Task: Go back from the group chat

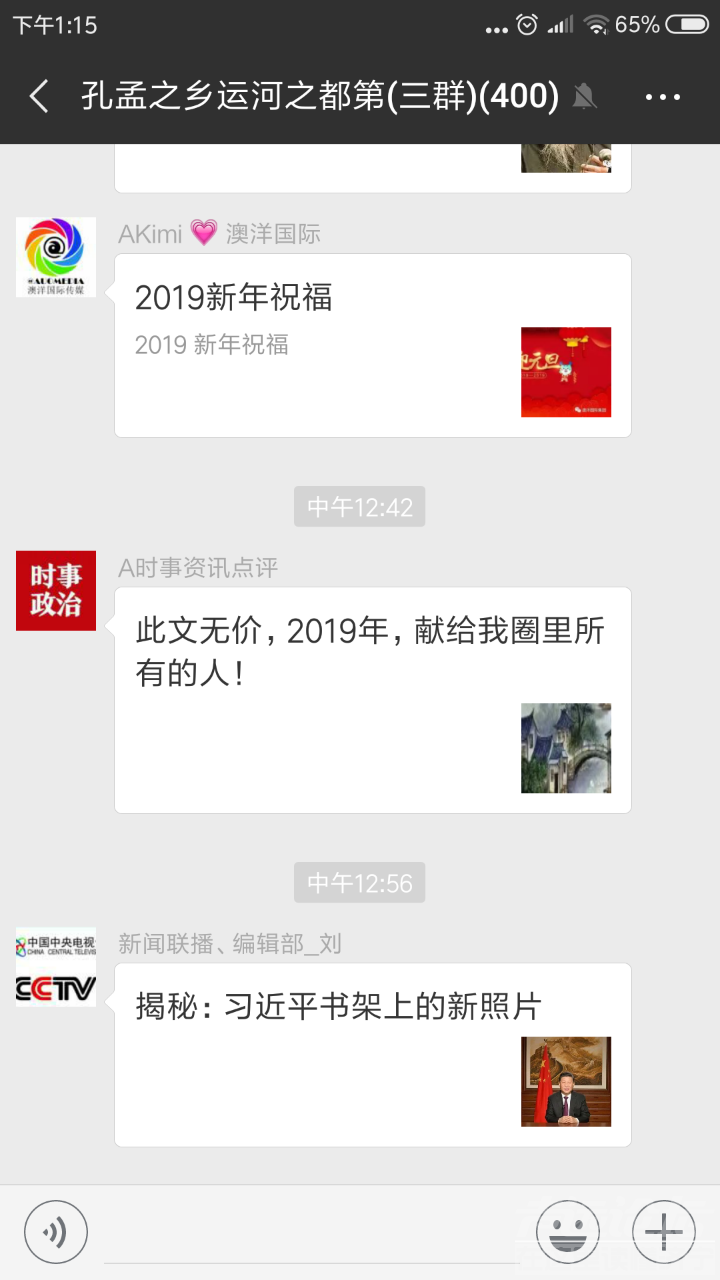Action: 39,97
